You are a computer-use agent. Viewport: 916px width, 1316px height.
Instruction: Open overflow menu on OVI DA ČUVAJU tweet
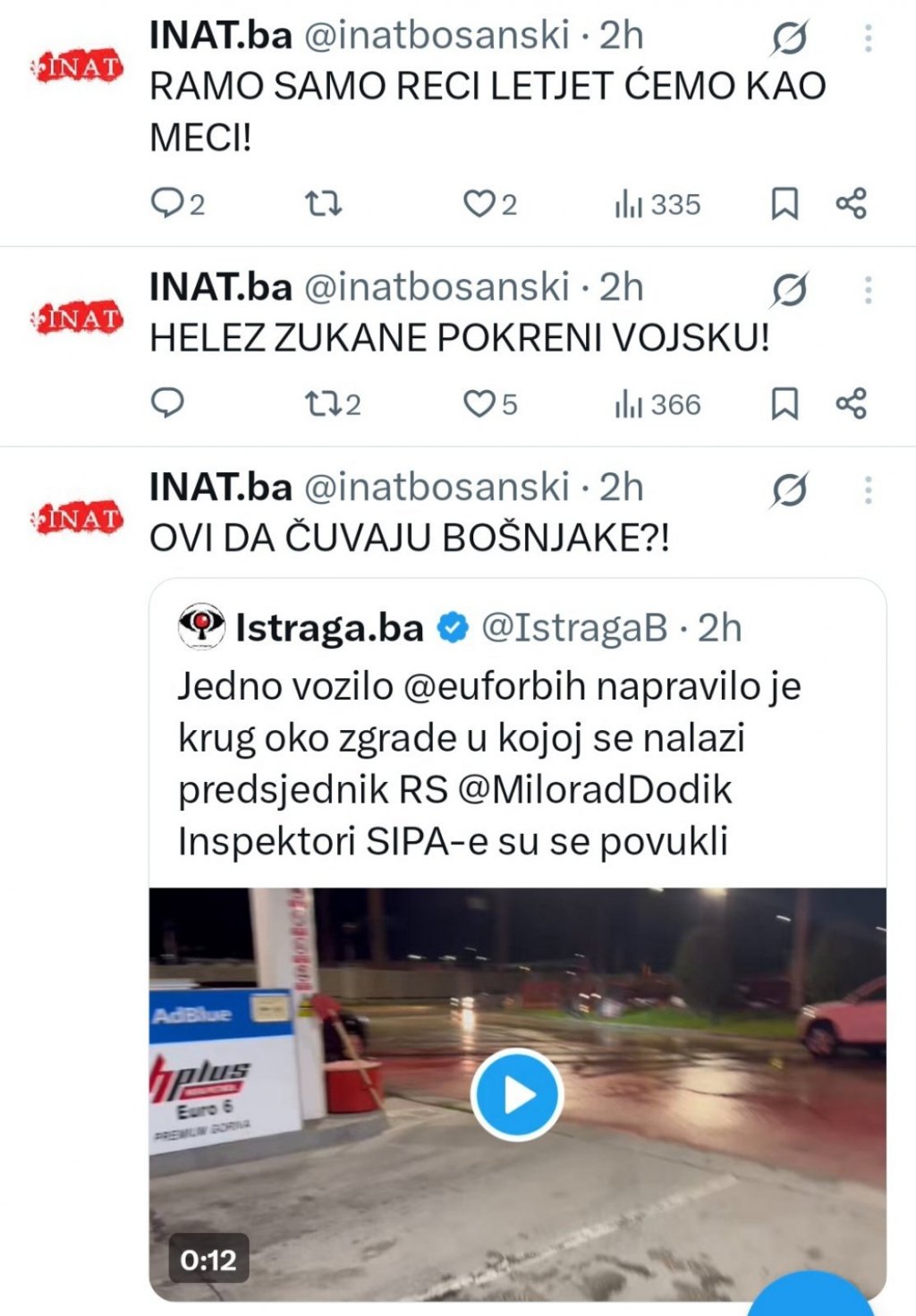tap(868, 490)
